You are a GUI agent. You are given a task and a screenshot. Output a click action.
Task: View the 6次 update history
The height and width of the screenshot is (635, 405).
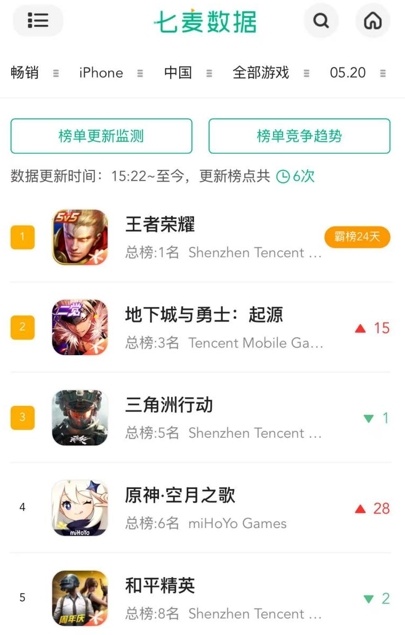click(295, 176)
